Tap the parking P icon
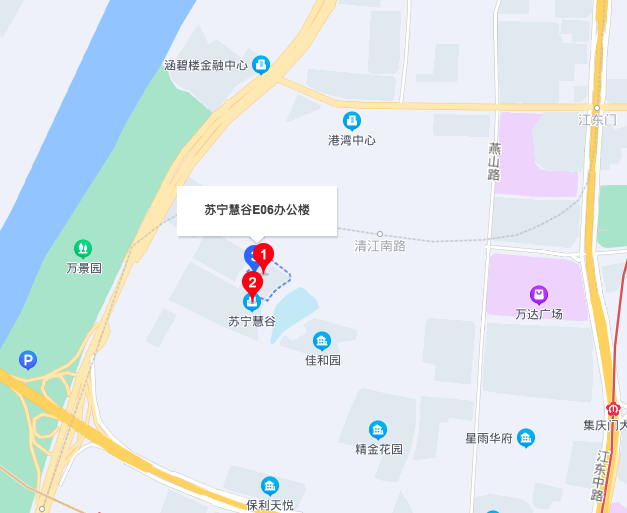Screen dimensions: 627x513 coord(29,359)
